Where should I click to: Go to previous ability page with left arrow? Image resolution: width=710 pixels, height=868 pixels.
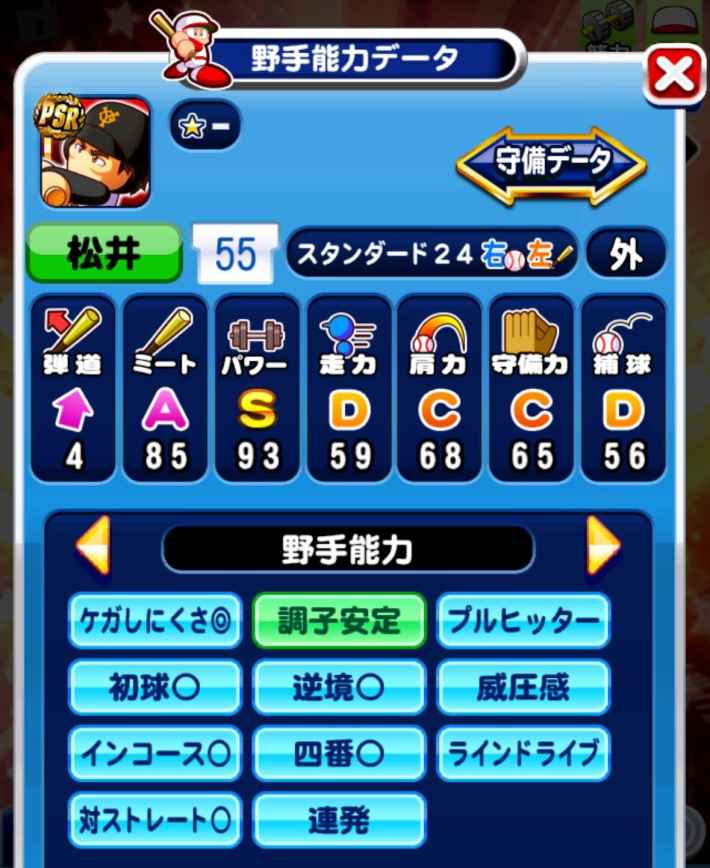94,546
